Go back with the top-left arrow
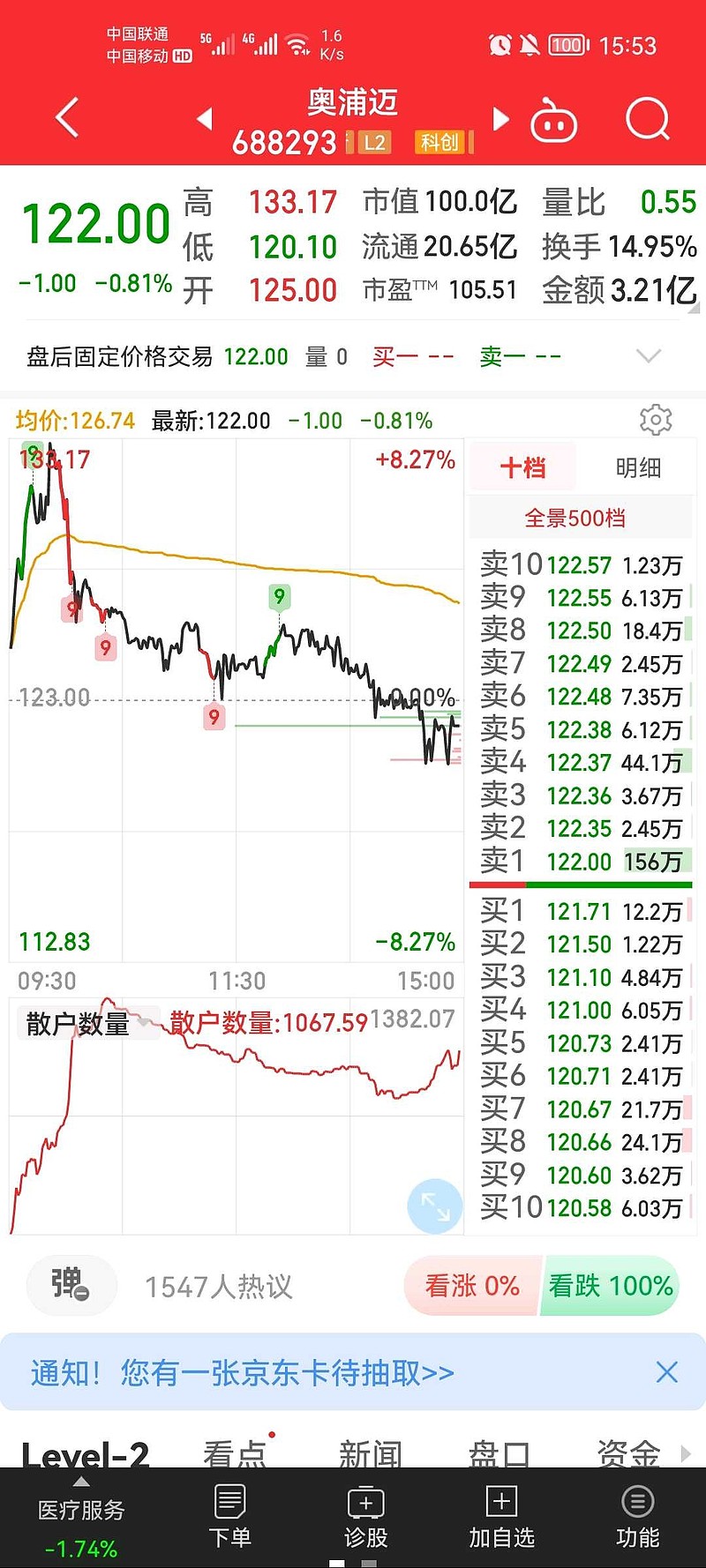706x1568 pixels. (67, 117)
